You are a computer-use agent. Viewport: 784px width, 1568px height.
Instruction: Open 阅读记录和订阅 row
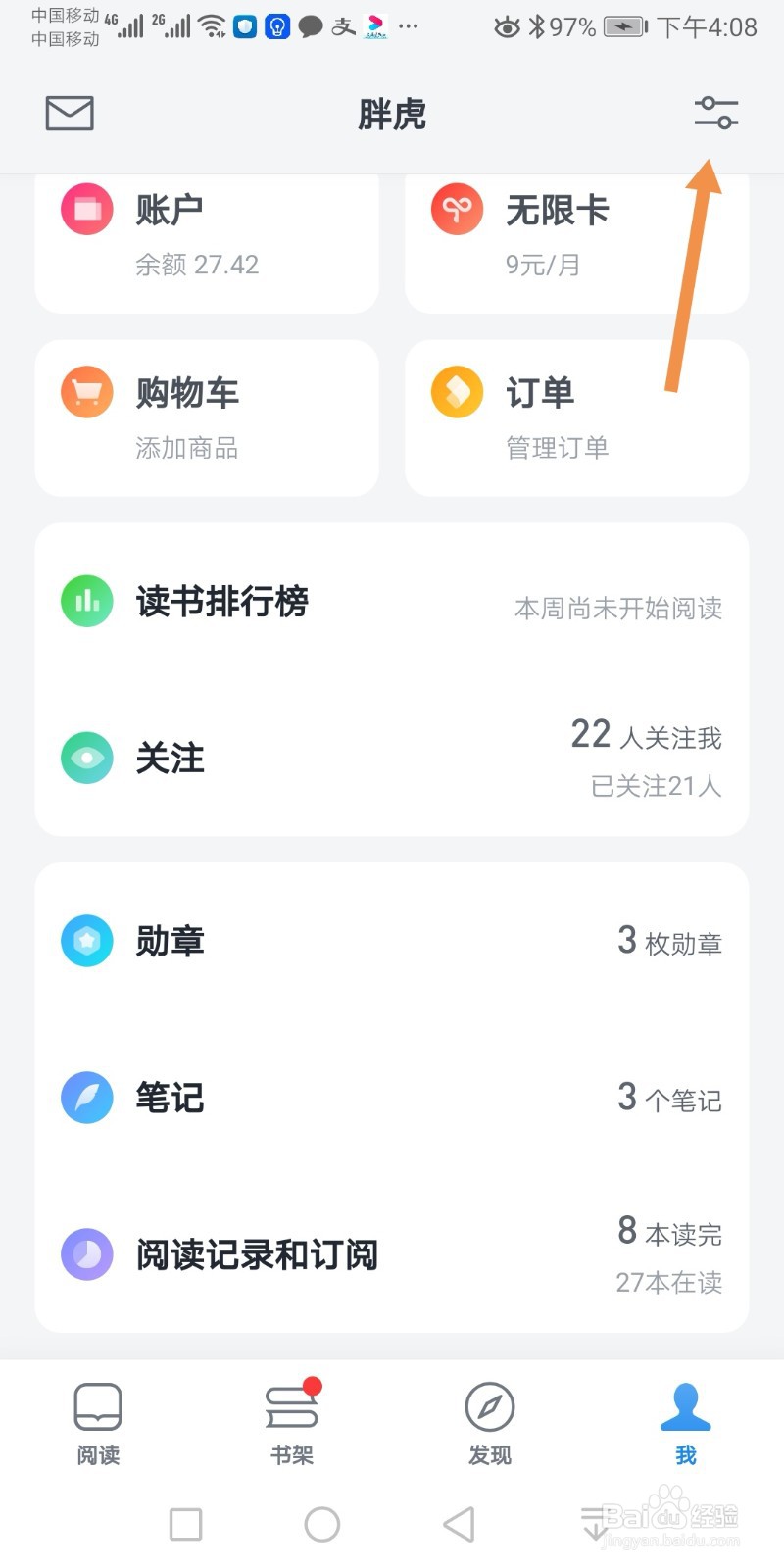tap(392, 1254)
